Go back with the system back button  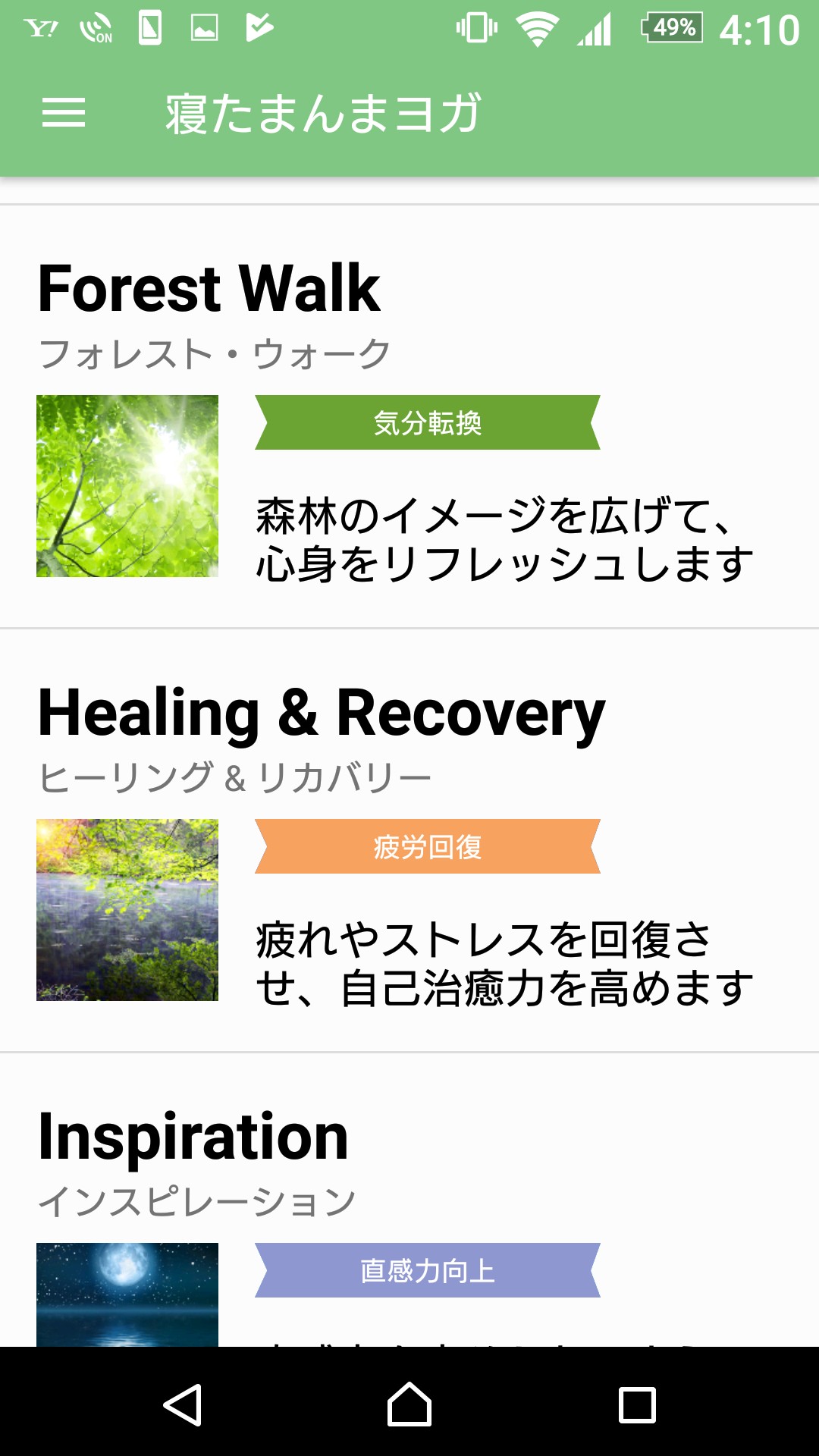[x=183, y=1404]
